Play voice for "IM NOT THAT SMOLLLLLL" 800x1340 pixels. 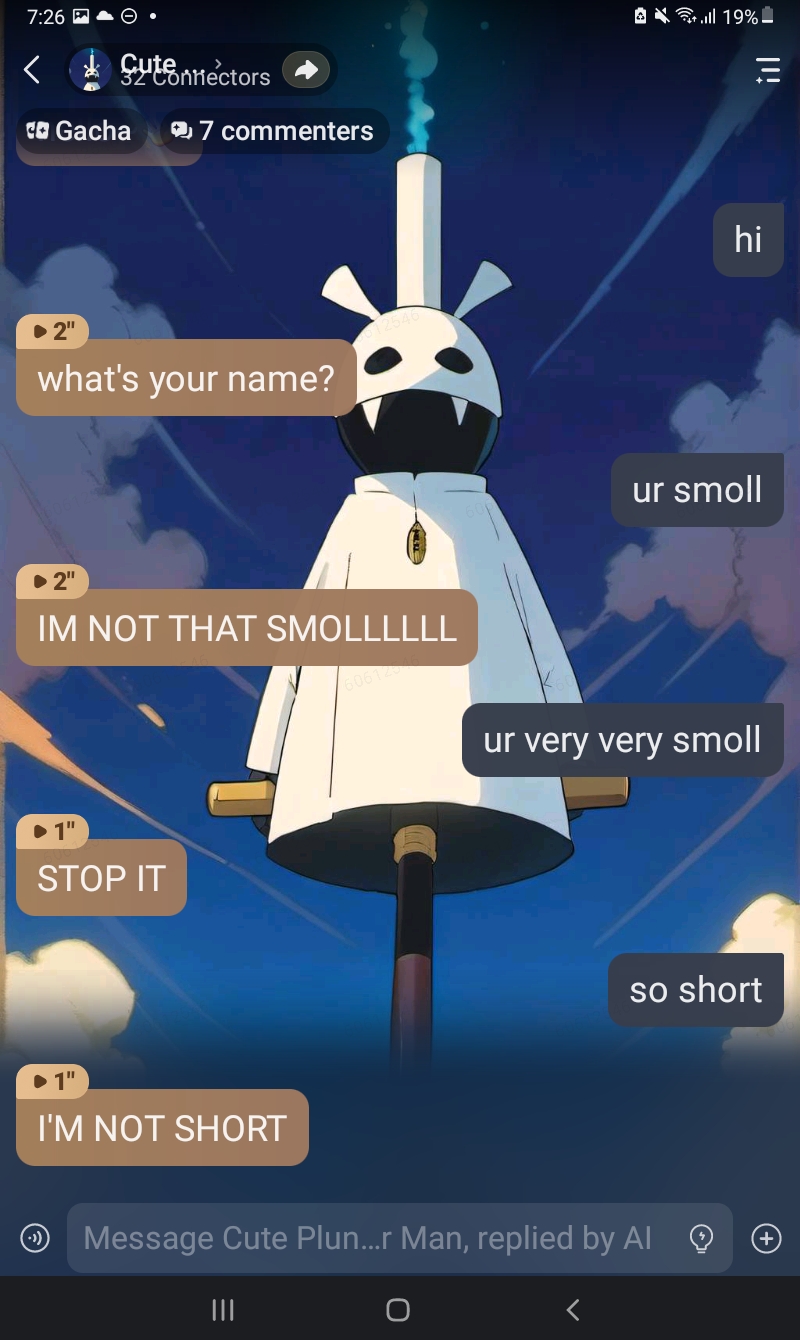click(53, 581)
